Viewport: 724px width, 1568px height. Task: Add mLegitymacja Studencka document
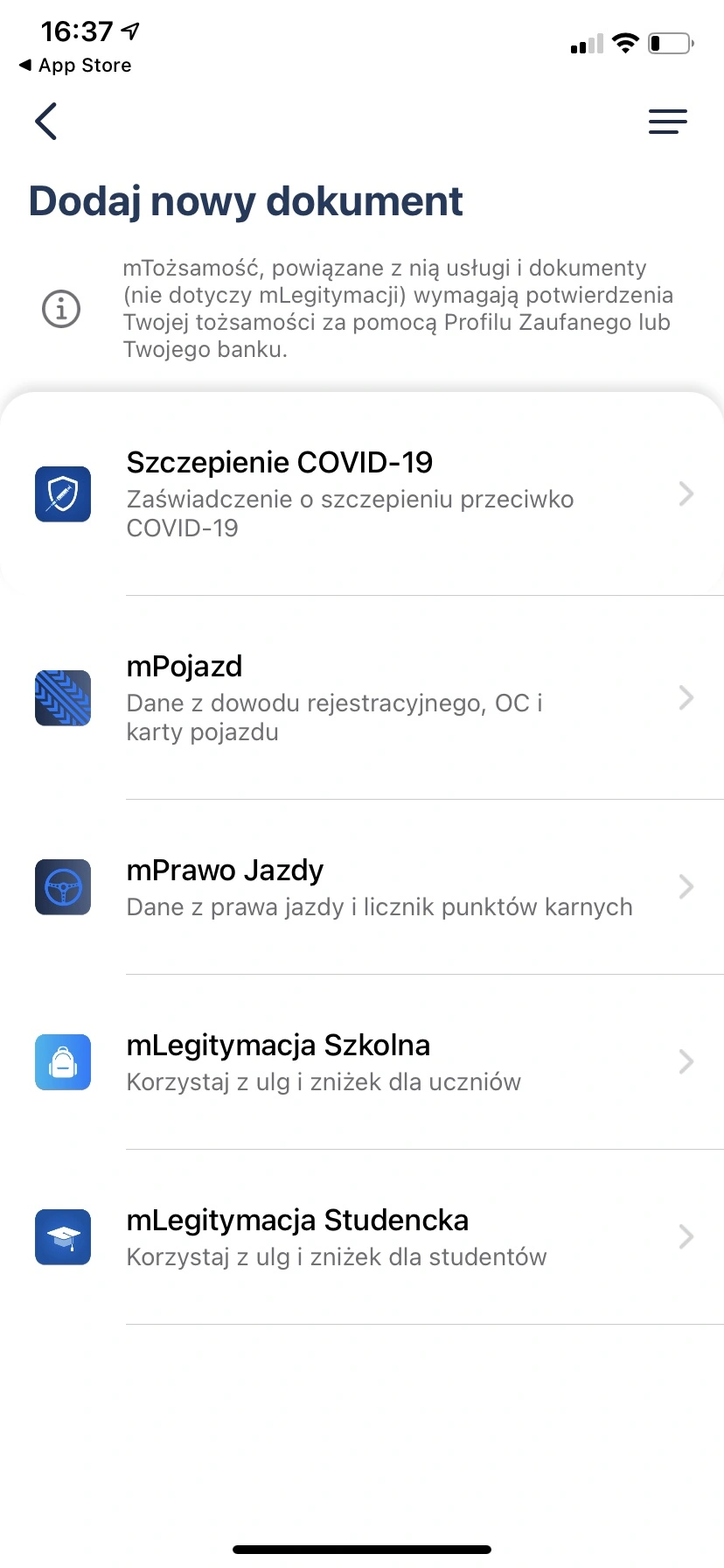click(x=362, y=1236)
